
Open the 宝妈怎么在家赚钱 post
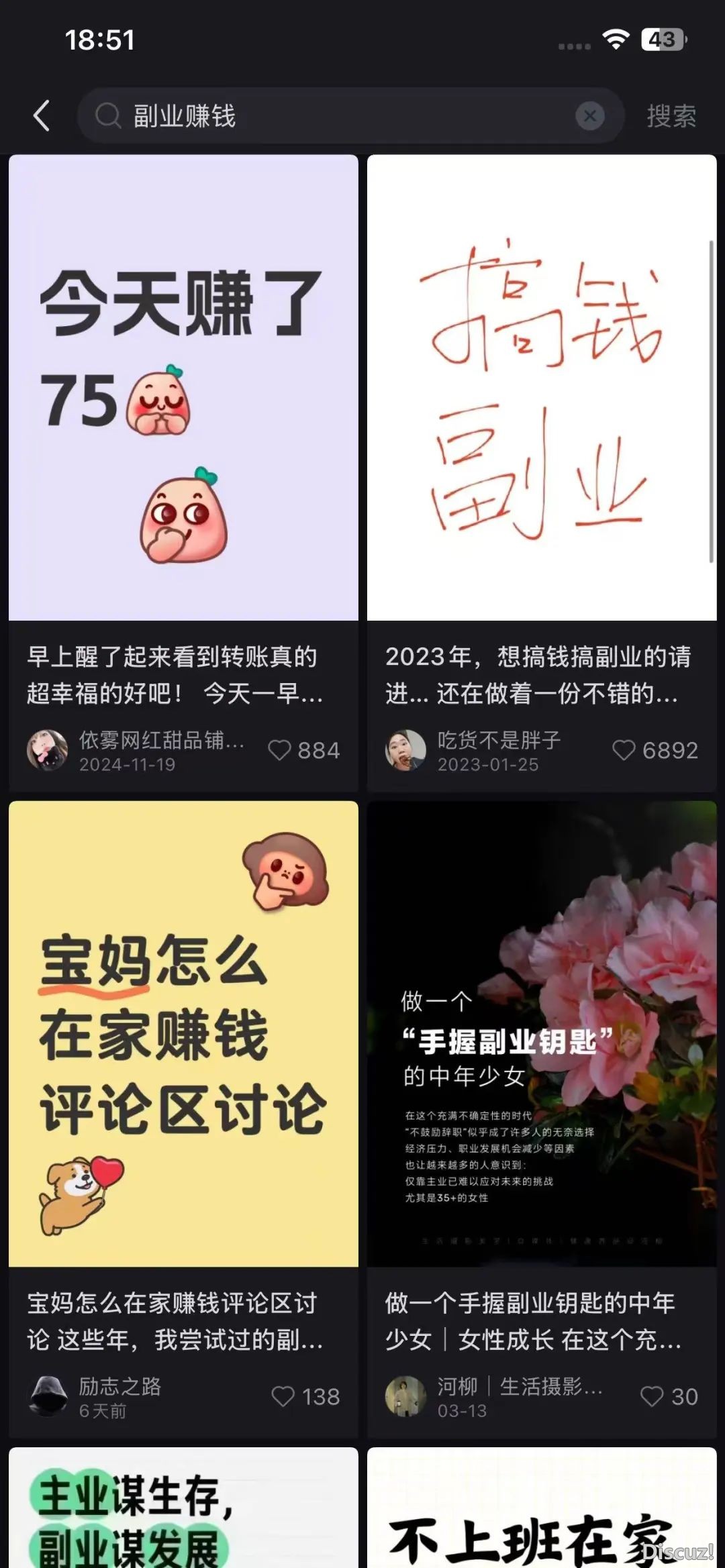point(183,1033)
